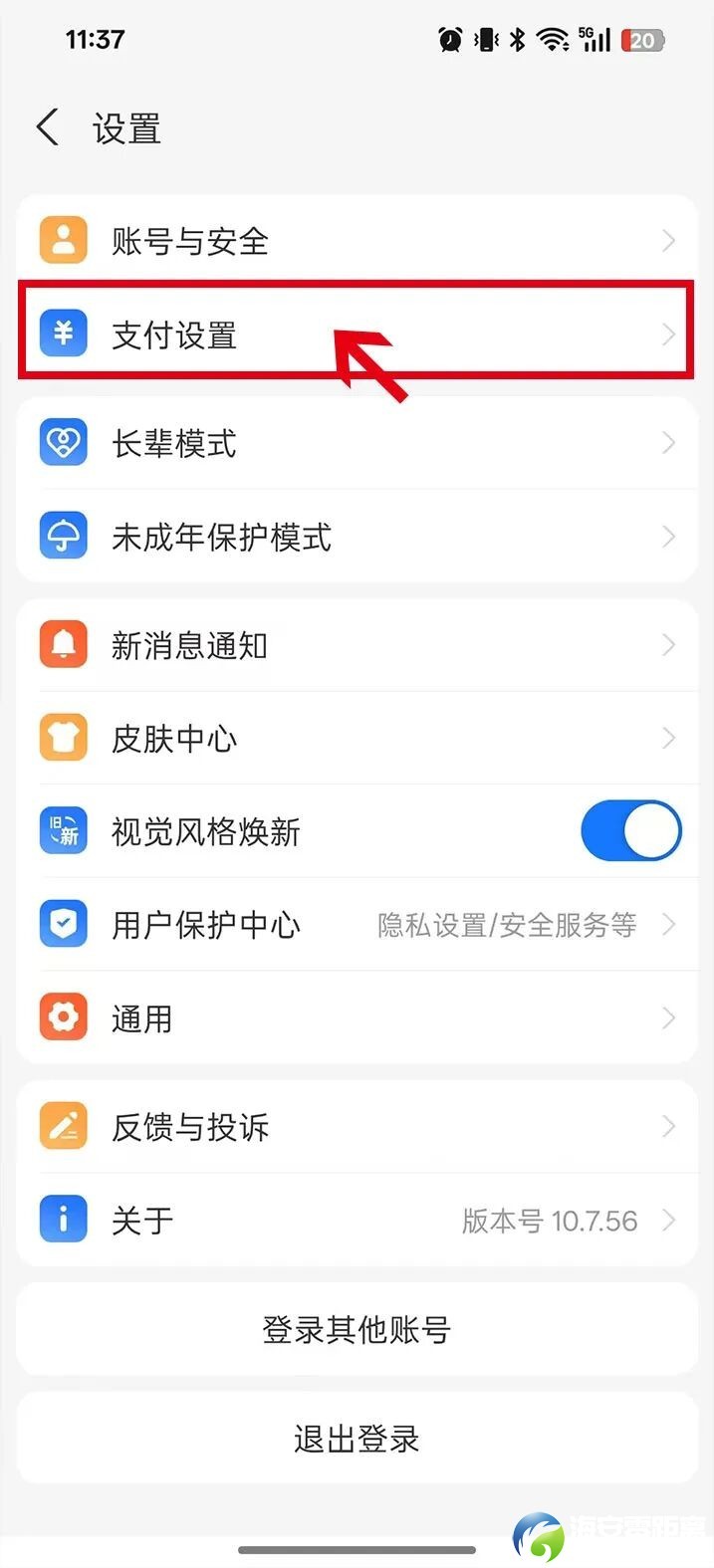Turn off the 视觉风格焕新 switch
Screen dimensions: 714x1568
630,831
